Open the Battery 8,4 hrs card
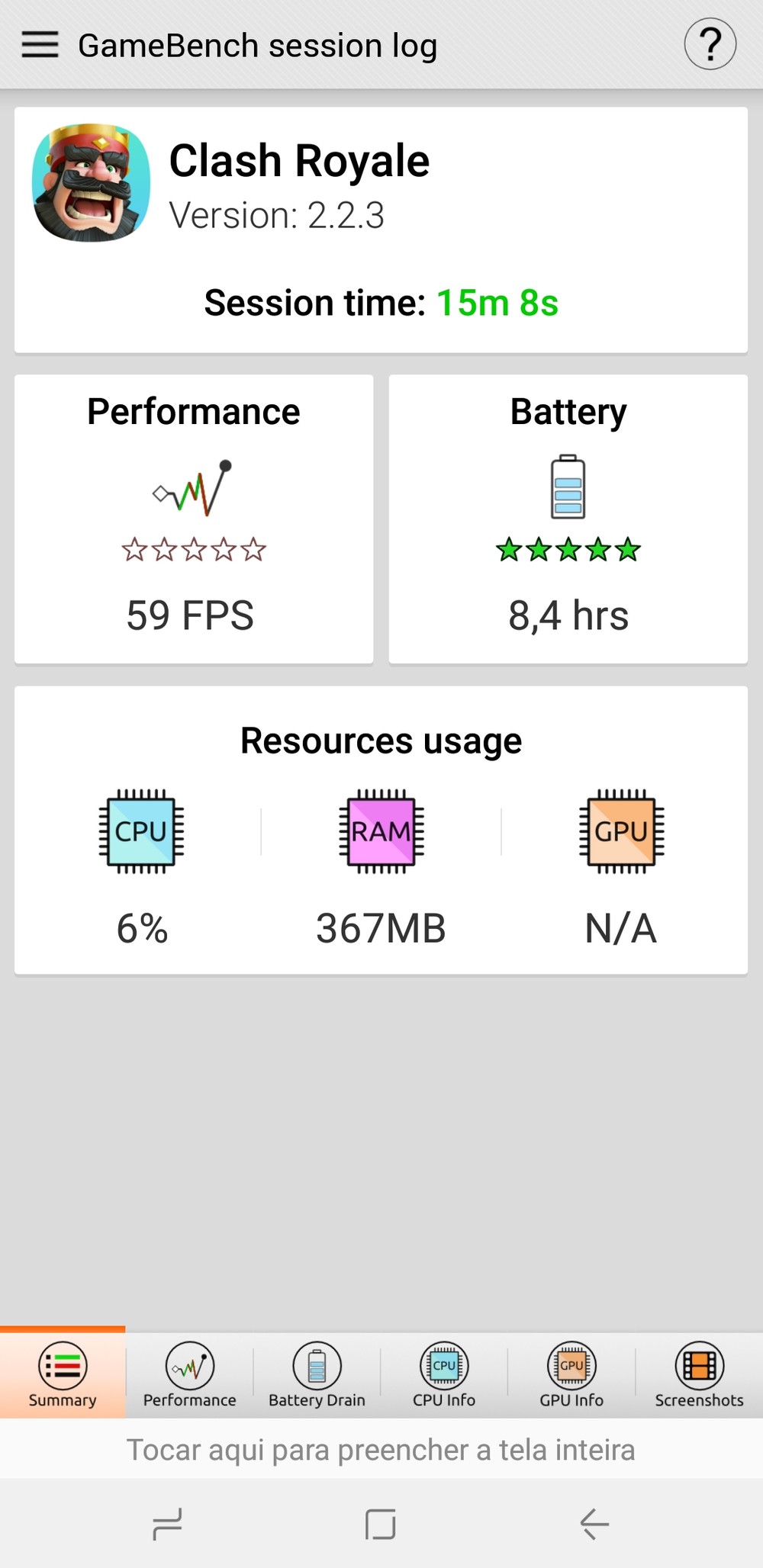 (x=568, y=519)
